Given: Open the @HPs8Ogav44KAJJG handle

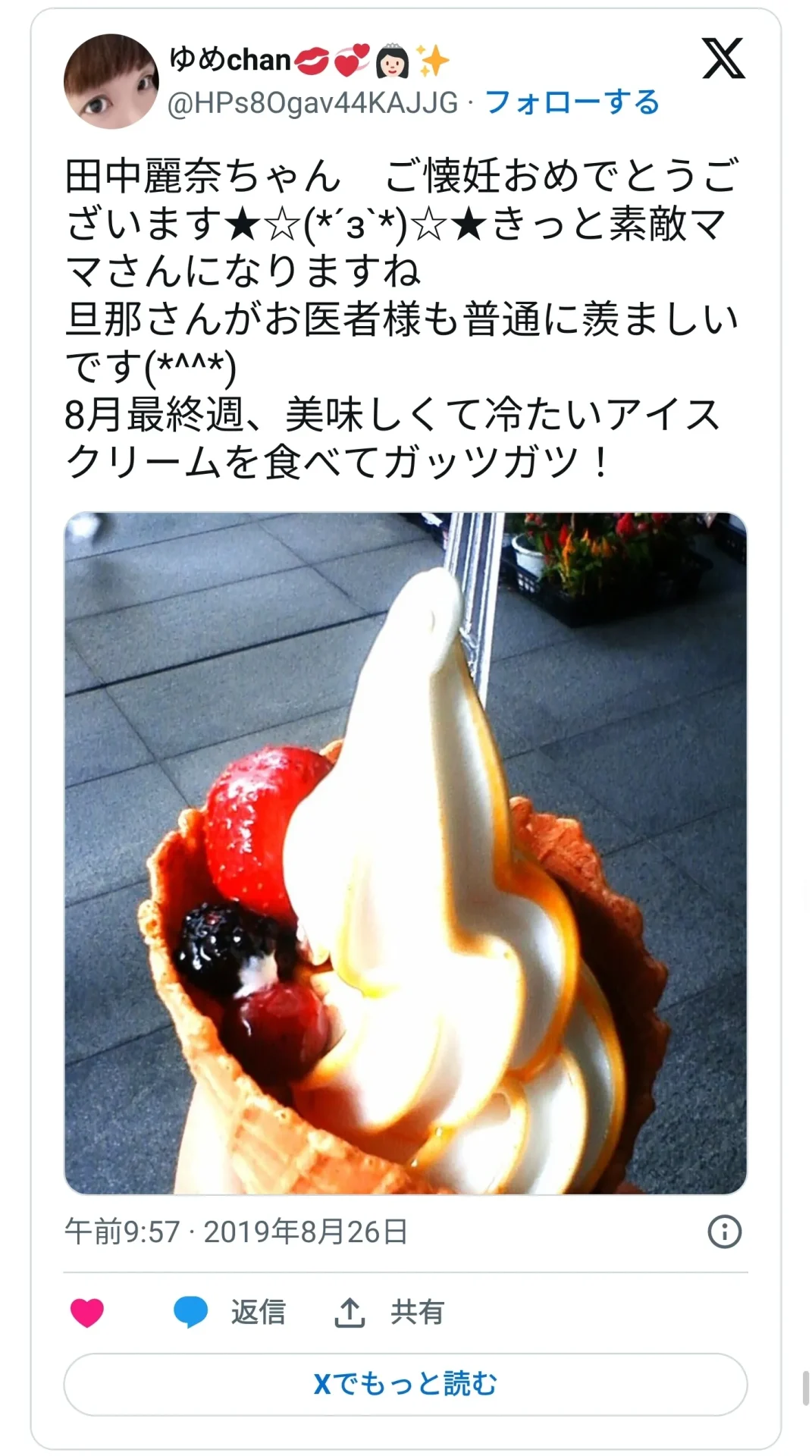Looking at the screenshot, I should click(313, 102).
